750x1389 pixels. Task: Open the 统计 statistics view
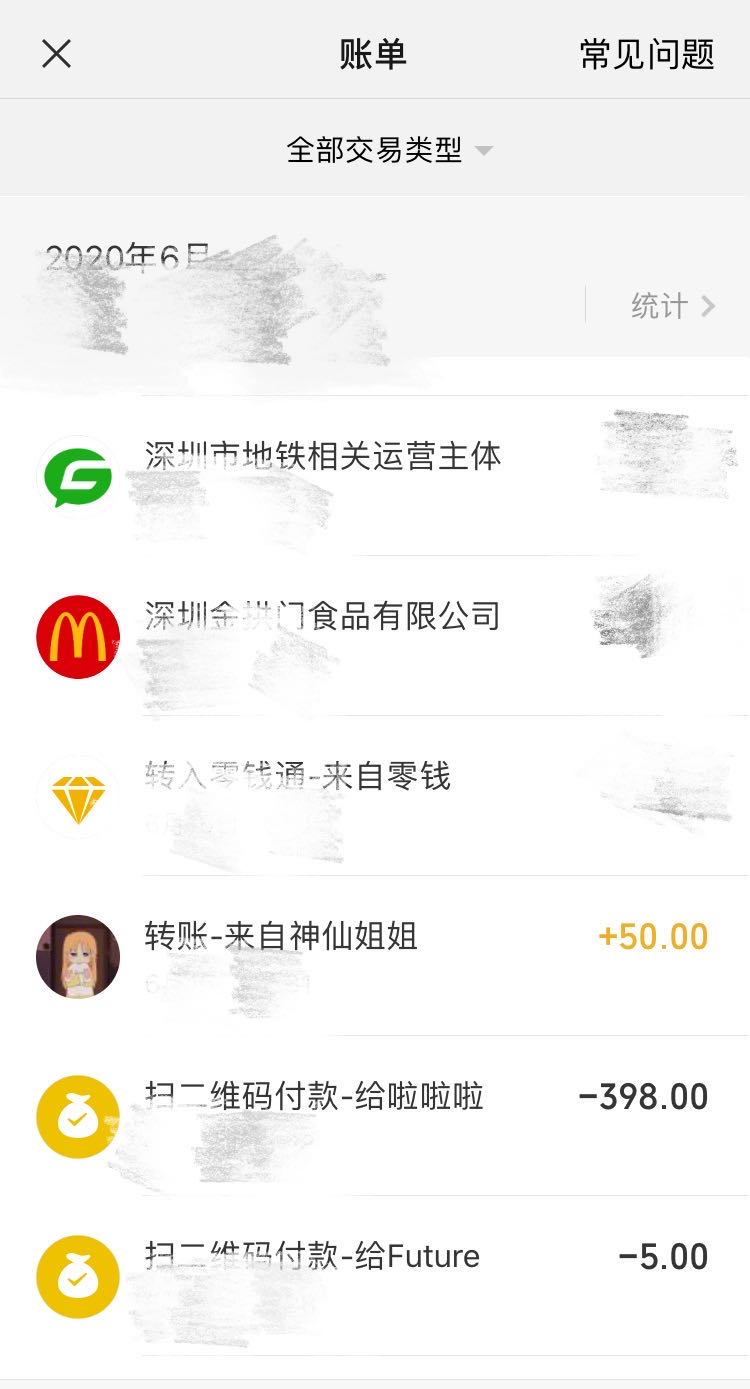(x=673, y=305)
